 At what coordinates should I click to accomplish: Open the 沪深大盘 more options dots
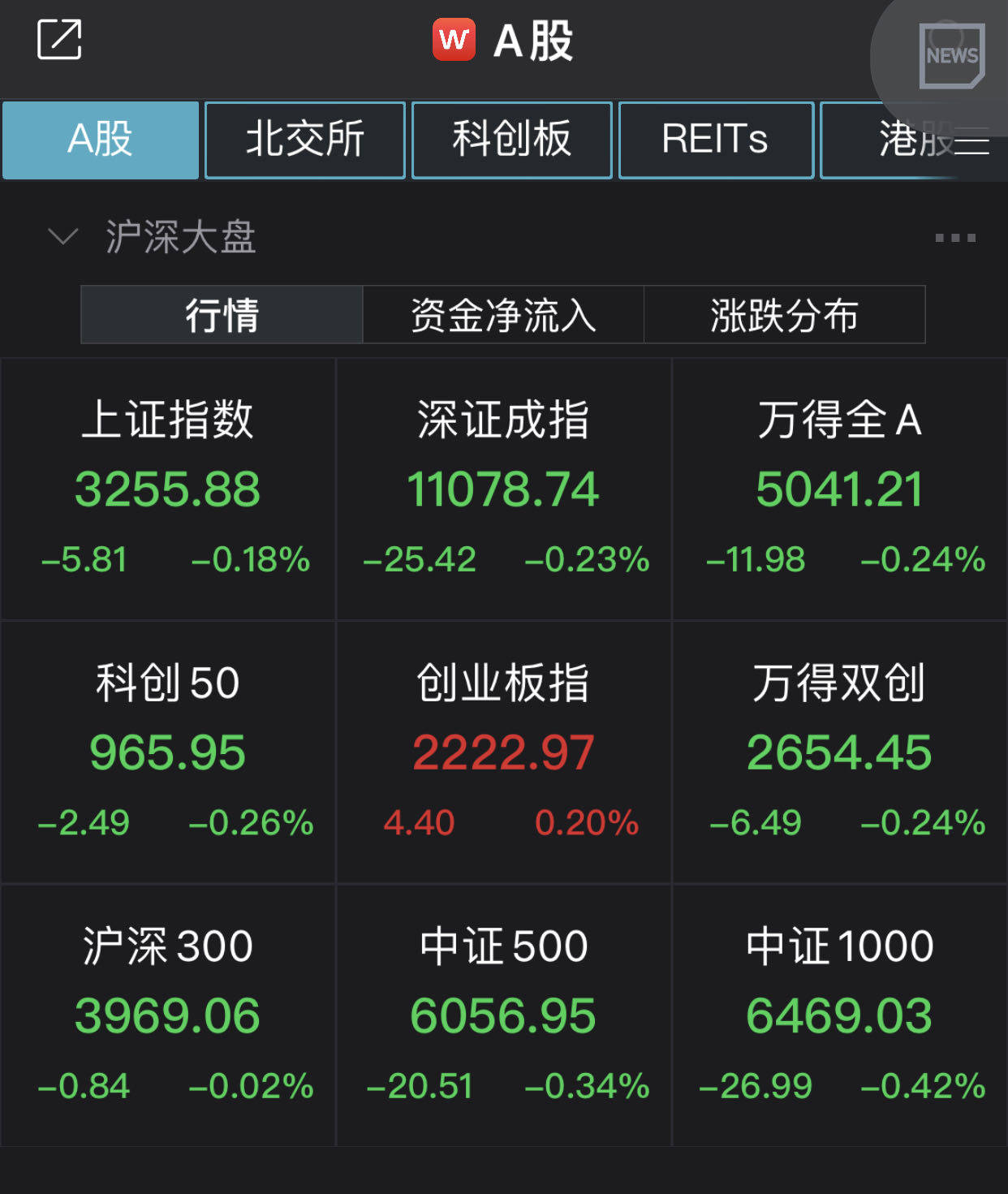point(954,238)
